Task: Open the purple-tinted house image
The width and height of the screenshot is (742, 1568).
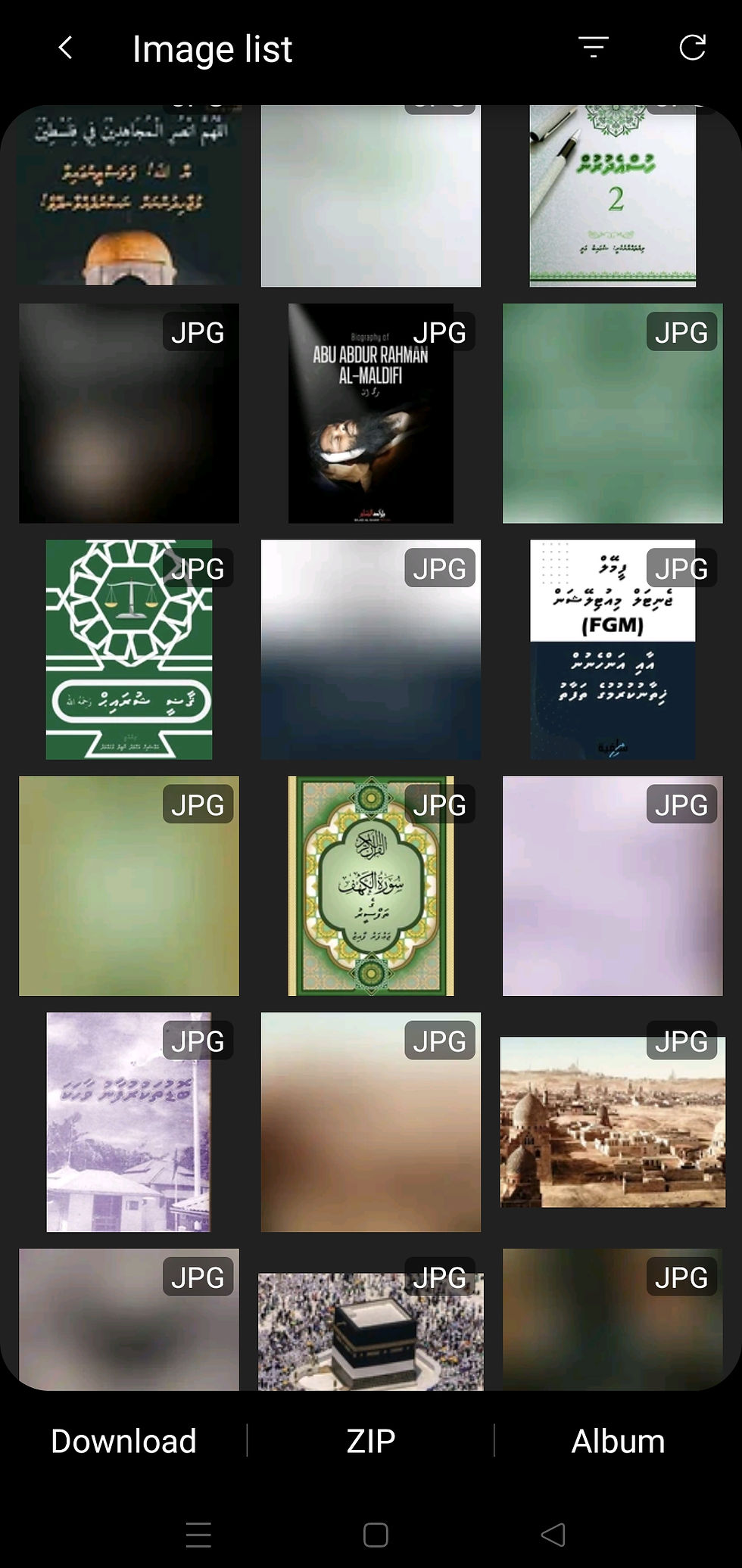Action: click(x=129, y=1122)
